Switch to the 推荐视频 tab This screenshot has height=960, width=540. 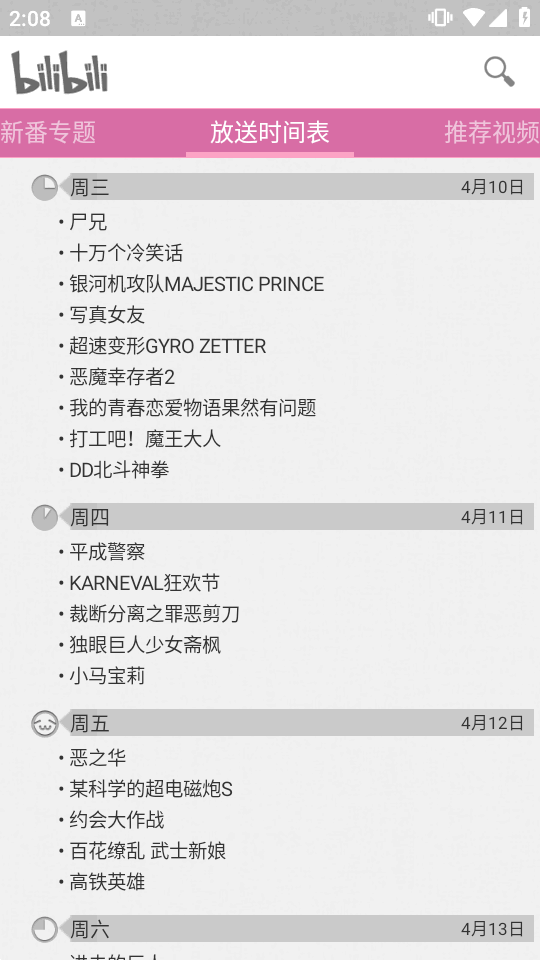coord(492,132)
